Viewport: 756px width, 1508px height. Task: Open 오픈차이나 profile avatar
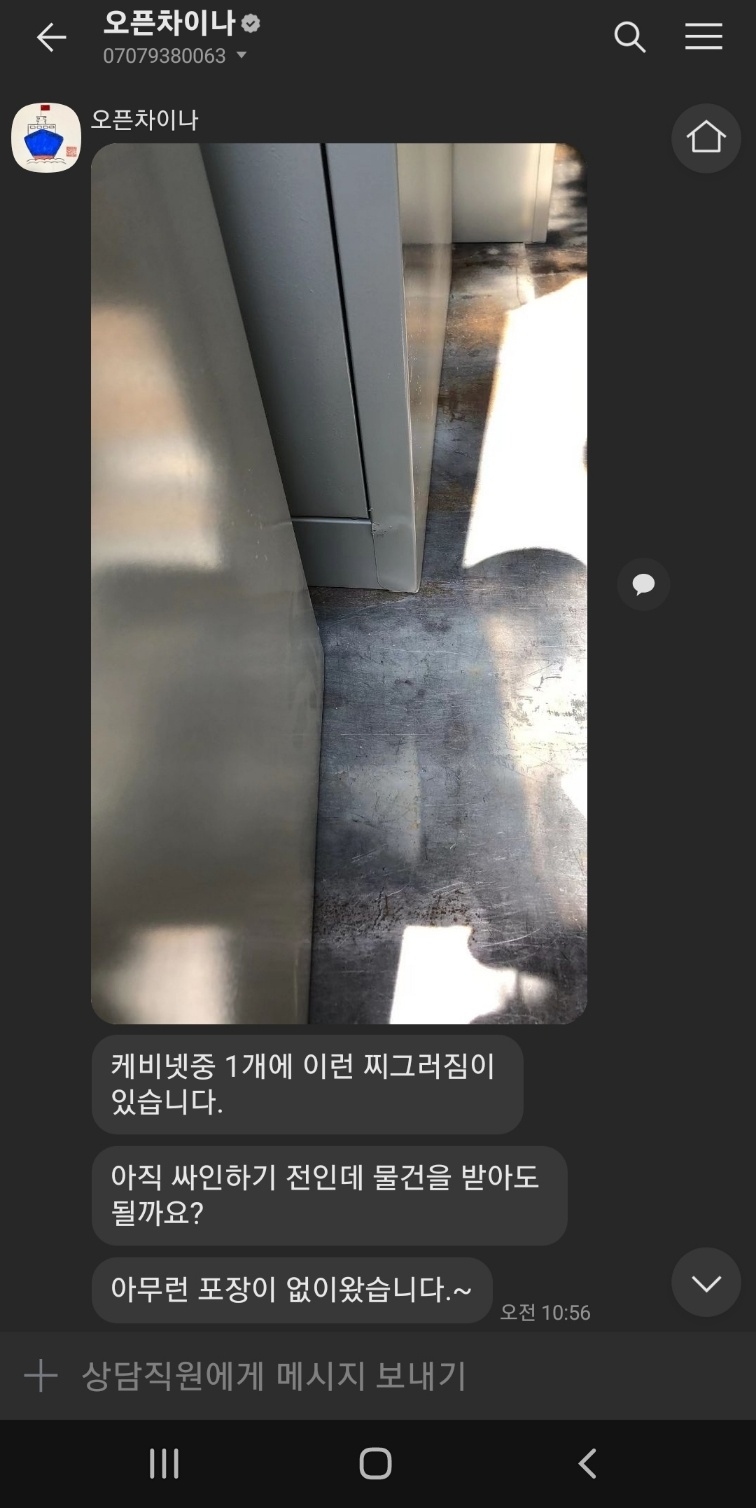point(46,137)
